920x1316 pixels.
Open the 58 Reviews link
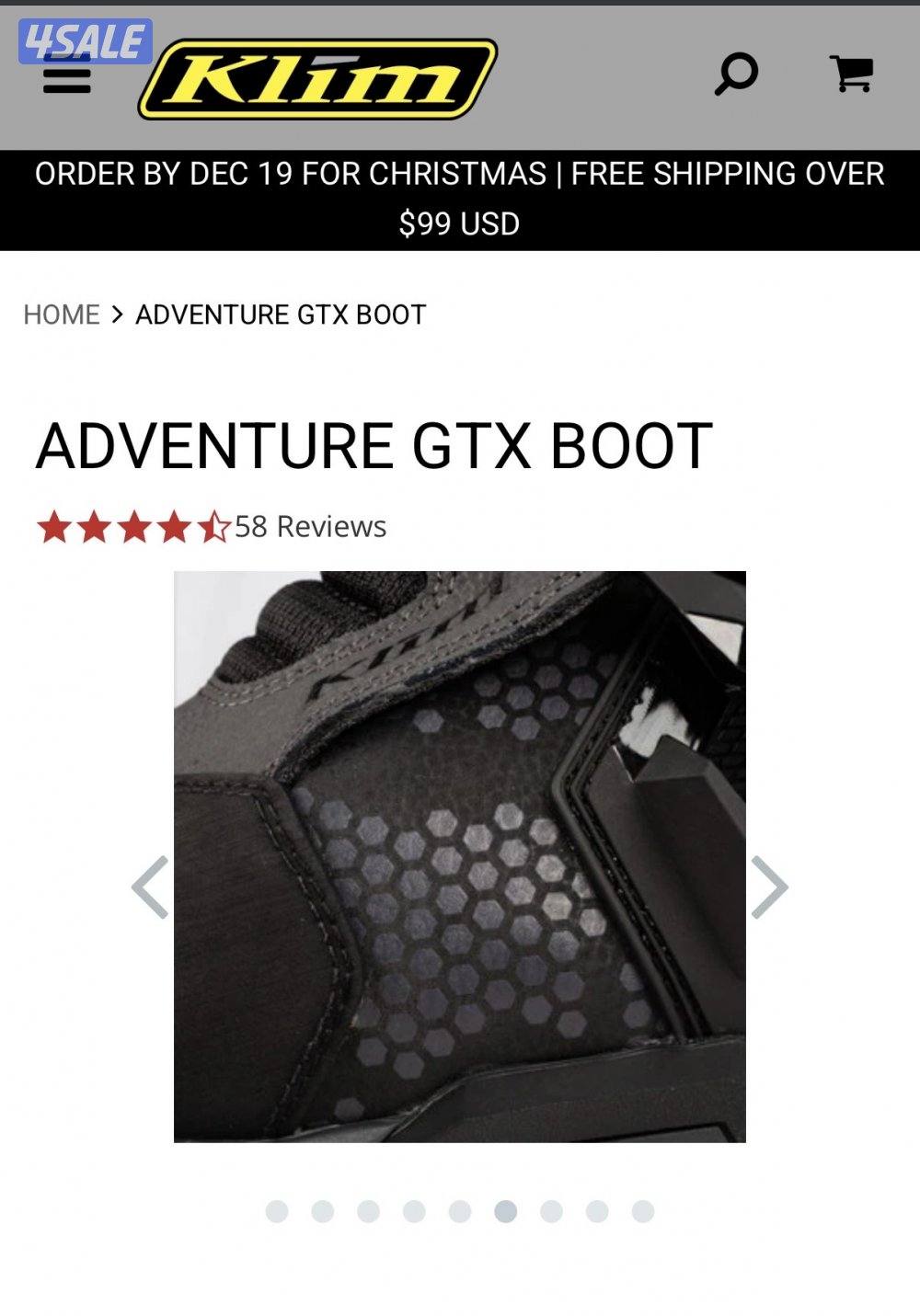[309, 528]
